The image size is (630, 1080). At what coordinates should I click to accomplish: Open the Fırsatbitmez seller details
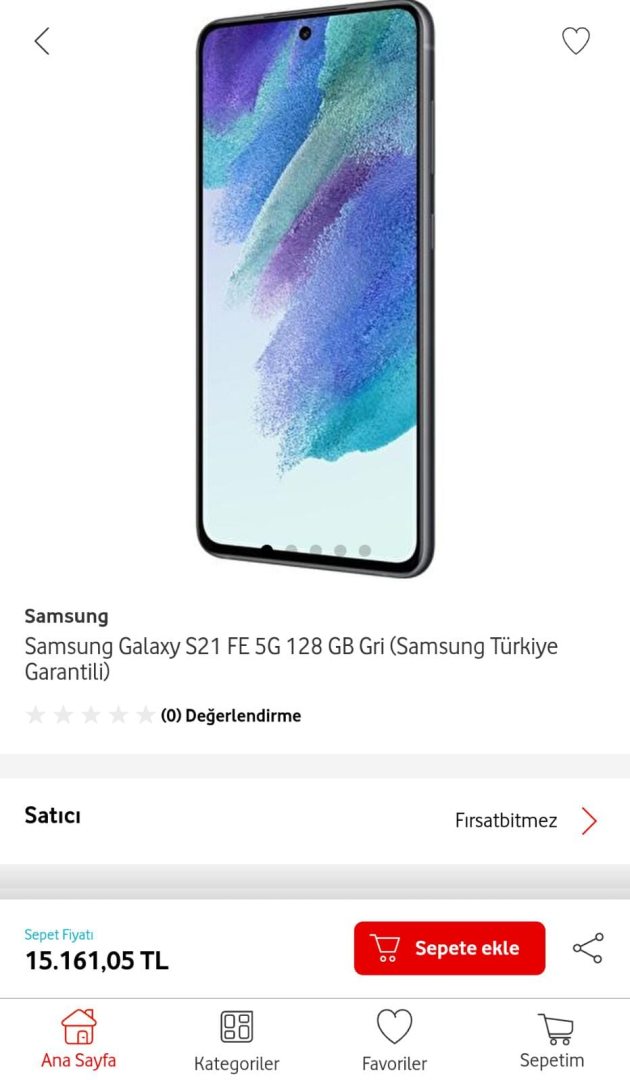(525, 821)
